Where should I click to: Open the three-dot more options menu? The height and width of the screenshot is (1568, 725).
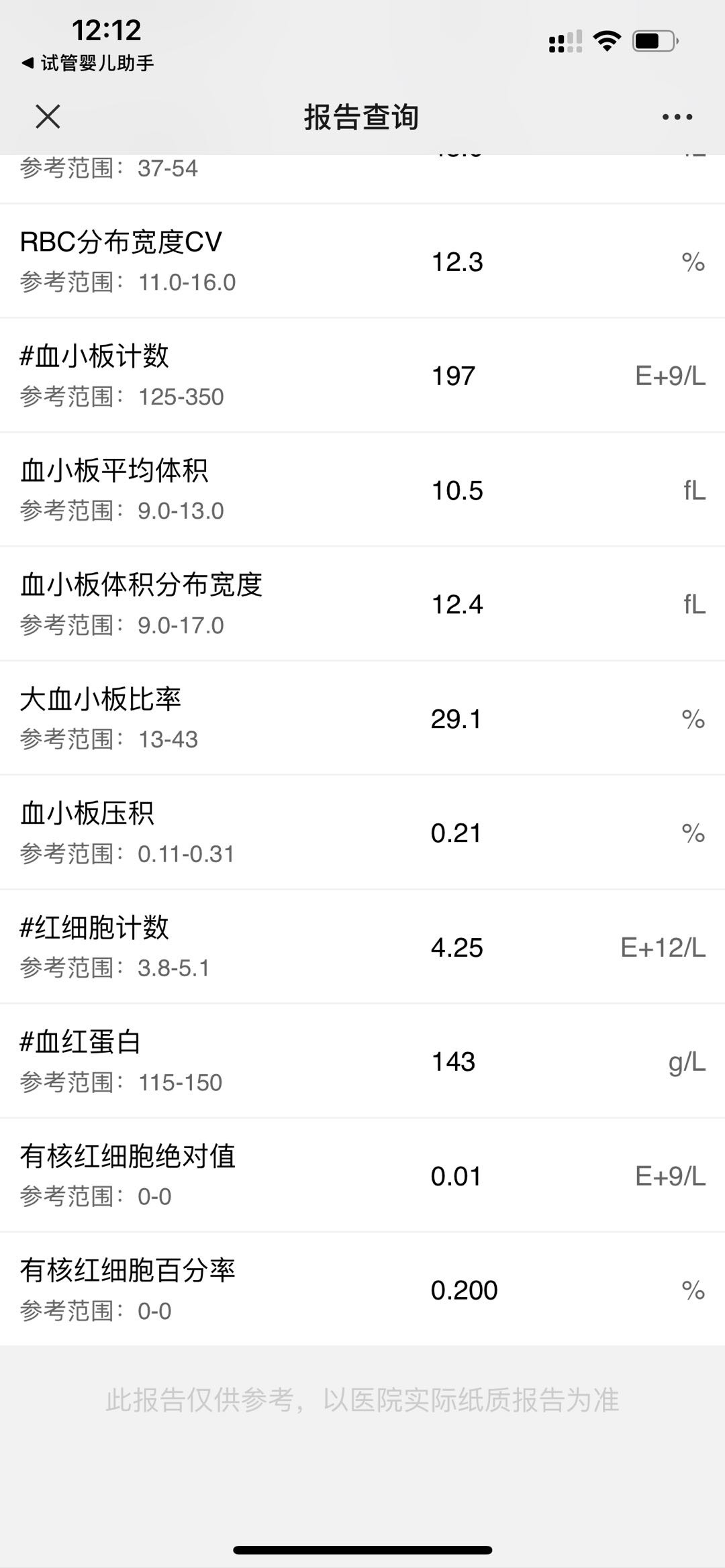677,117
